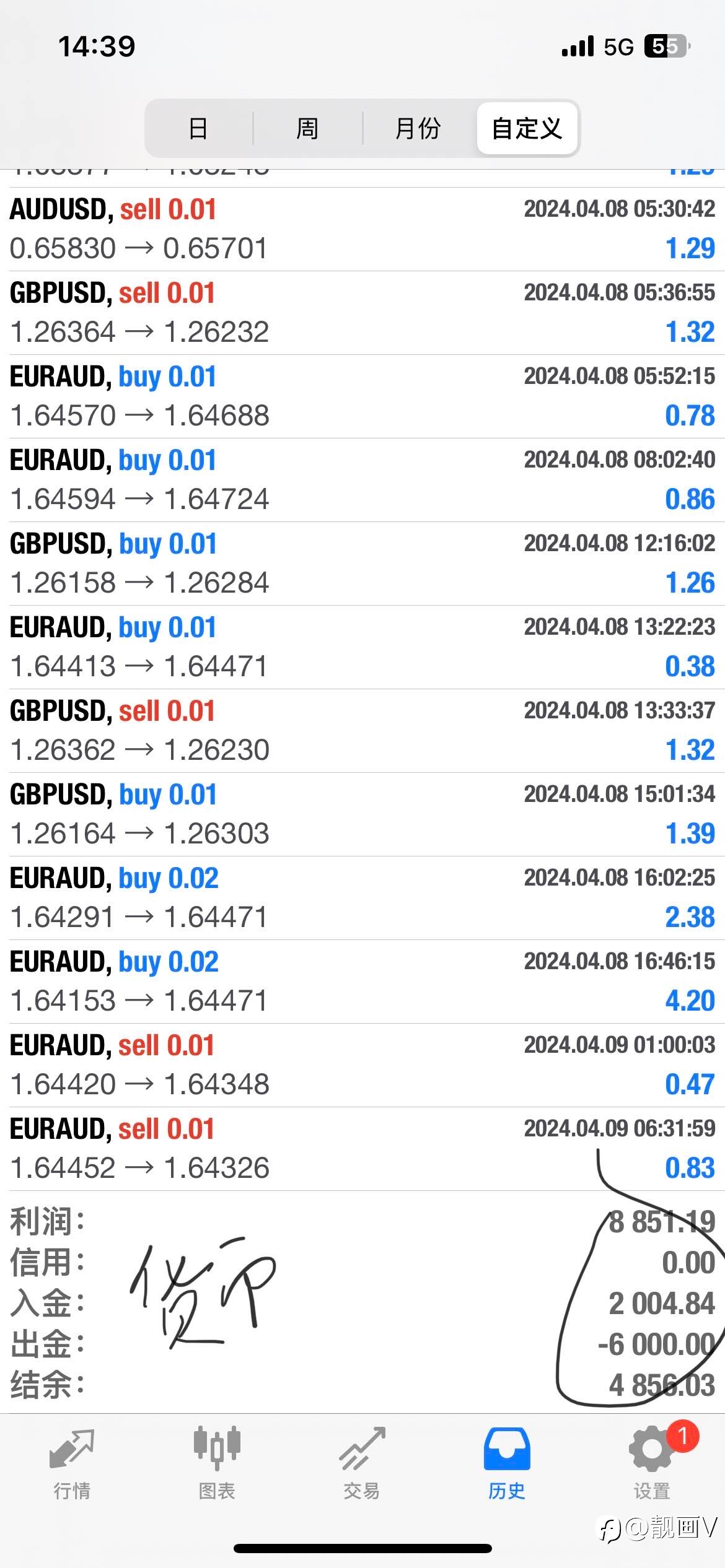
Task: Open EURAUD sell trade at 2024.04.09 06:31:59
Action: coord(362,1149)
